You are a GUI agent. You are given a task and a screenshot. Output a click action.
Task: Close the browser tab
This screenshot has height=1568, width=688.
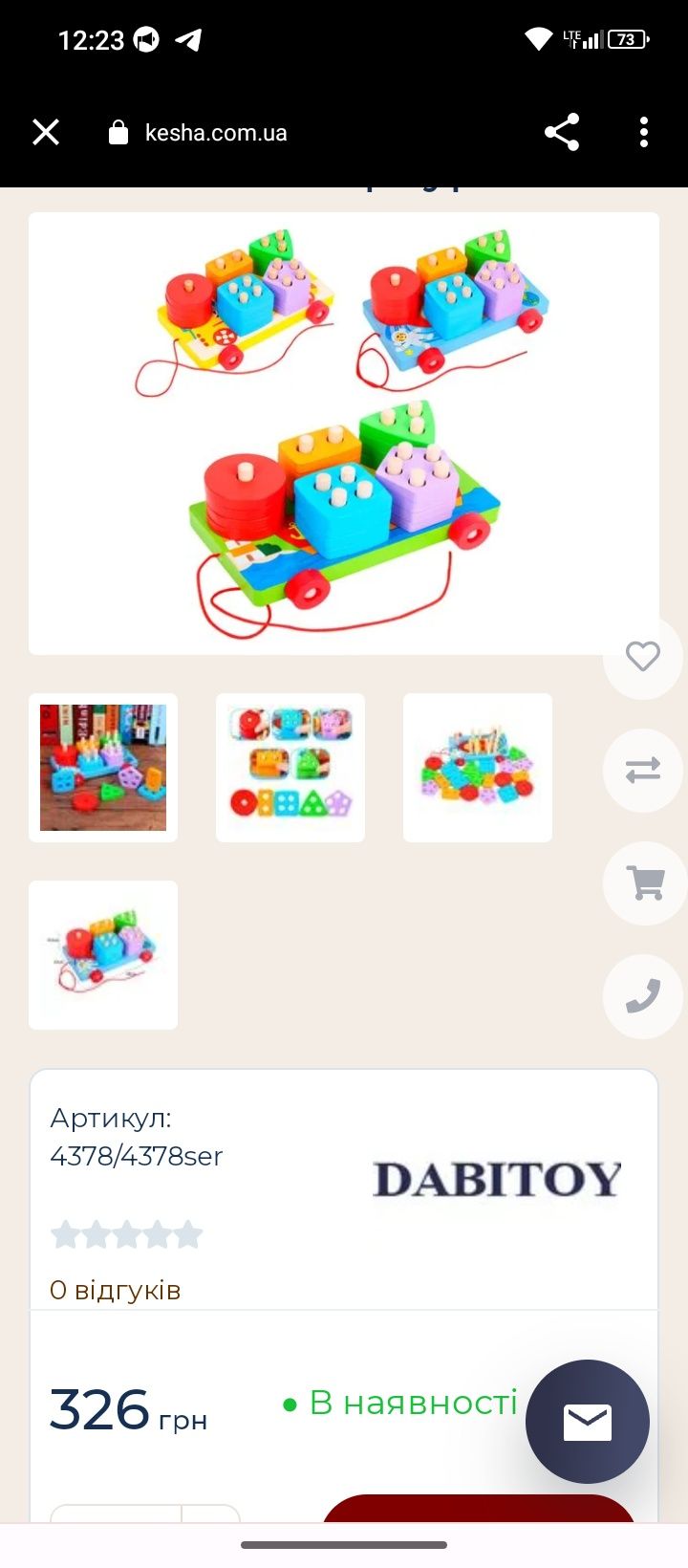coord(46,132)
